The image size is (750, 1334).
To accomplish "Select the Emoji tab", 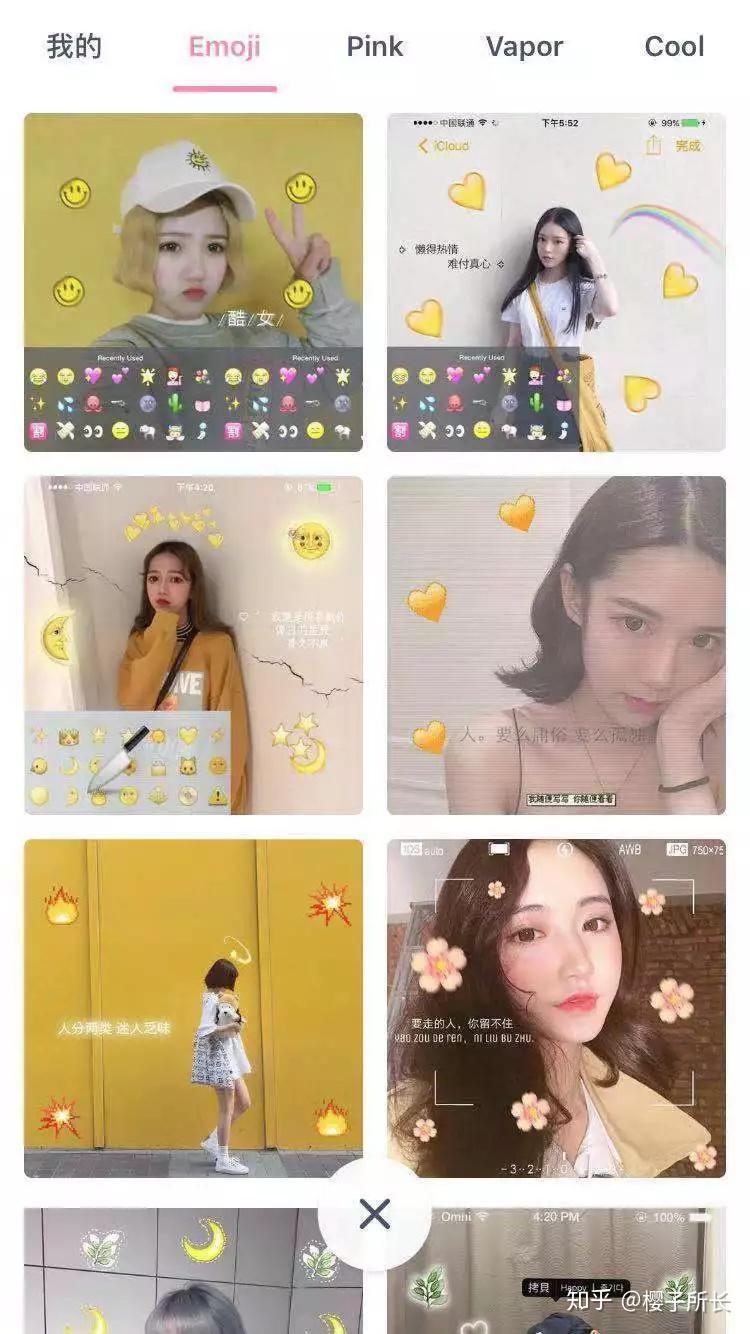I will [x=224, y=46].
